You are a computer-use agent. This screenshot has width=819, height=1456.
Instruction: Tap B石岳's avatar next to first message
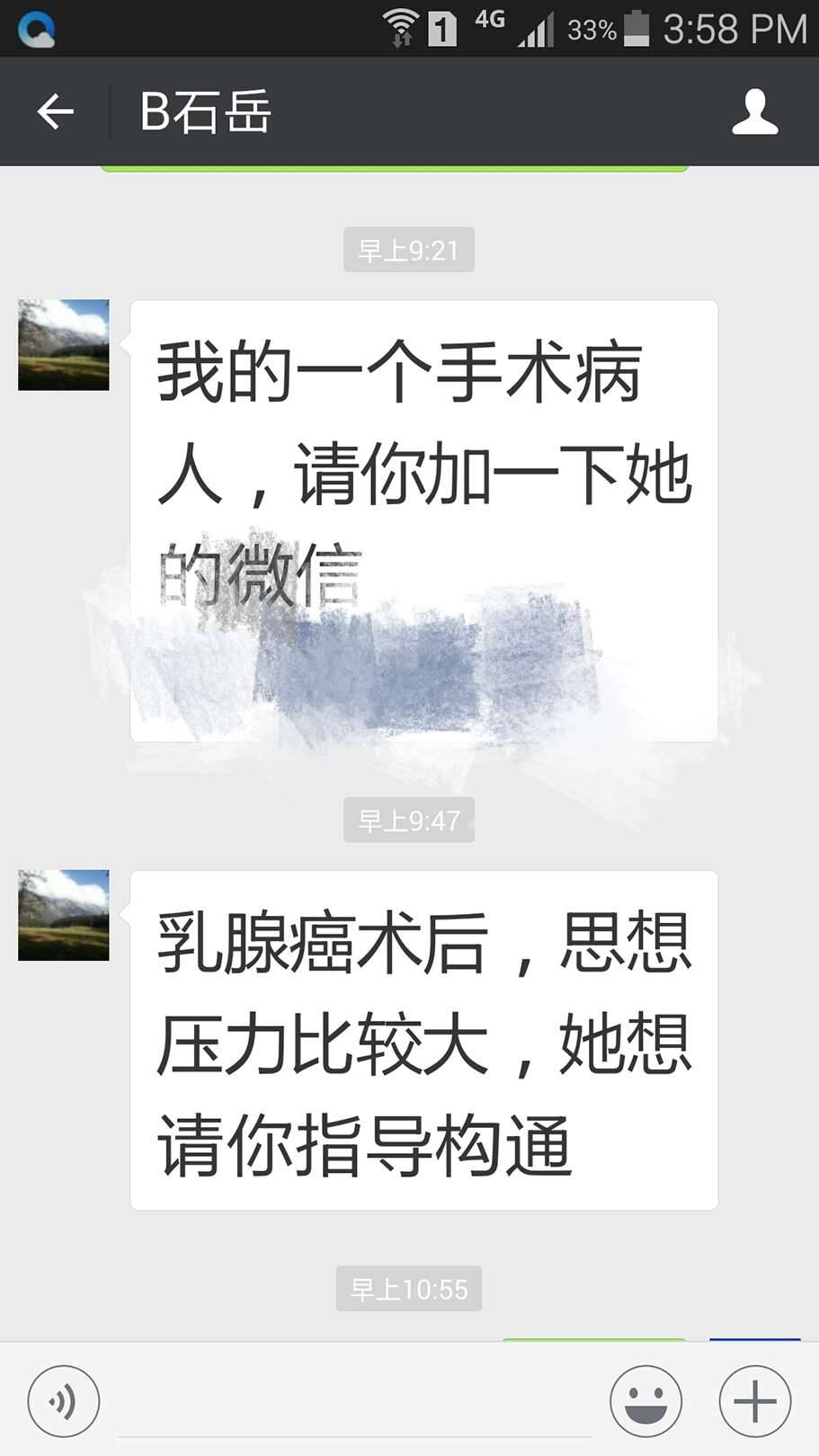[x=63, y=343]
